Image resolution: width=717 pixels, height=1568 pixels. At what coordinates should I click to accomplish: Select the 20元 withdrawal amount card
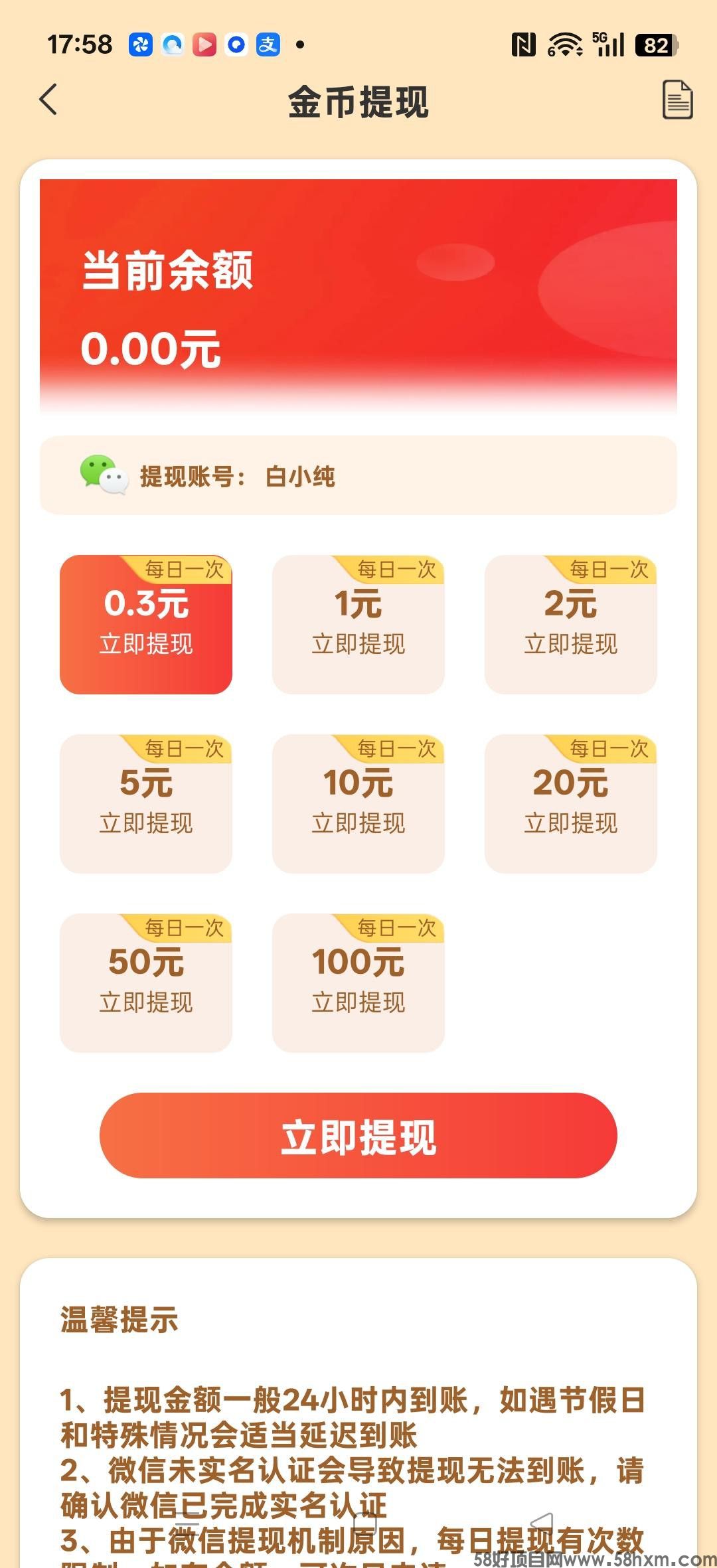[570, 803]
